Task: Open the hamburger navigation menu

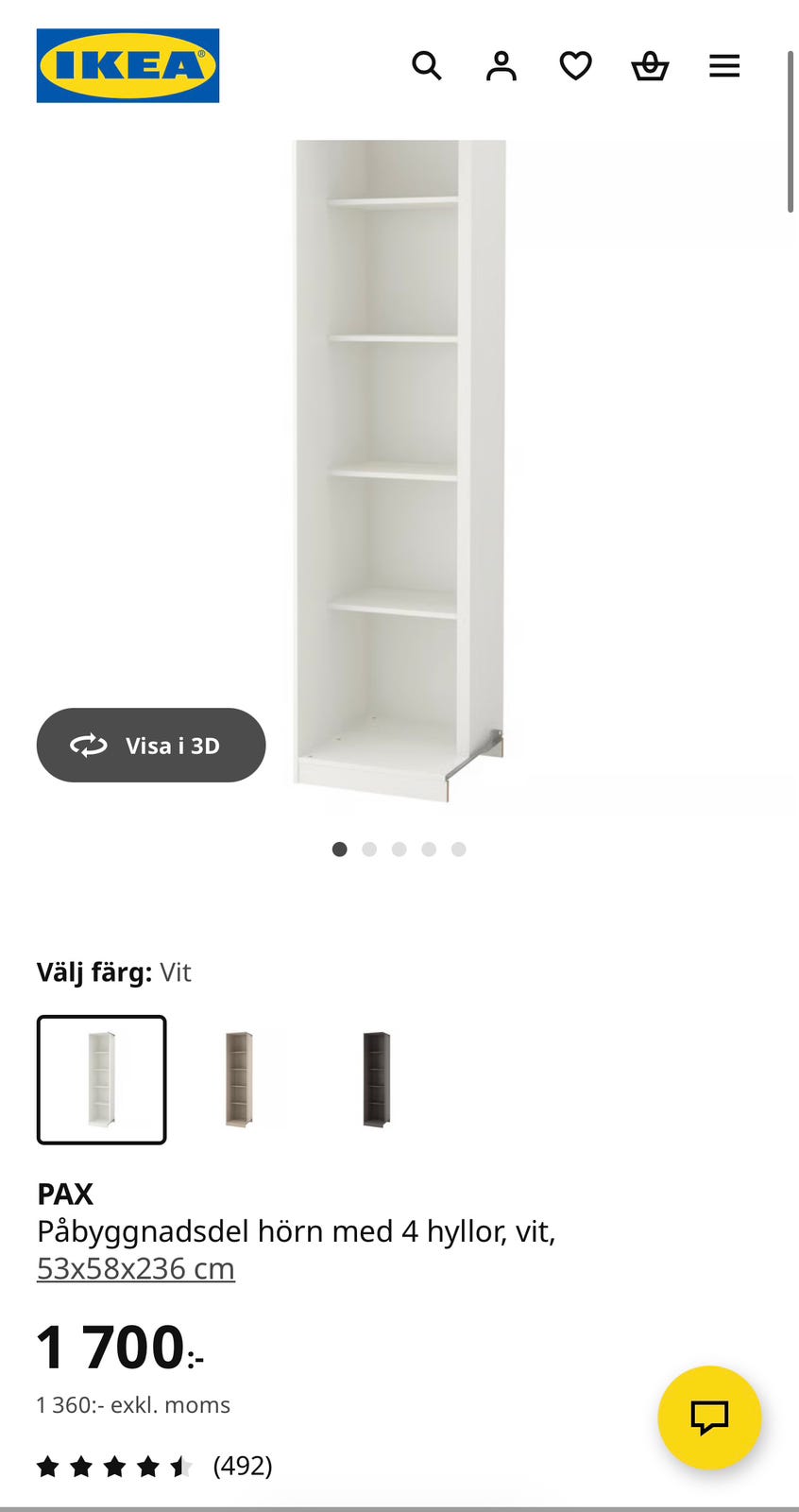Action: (x=723, y=65)
